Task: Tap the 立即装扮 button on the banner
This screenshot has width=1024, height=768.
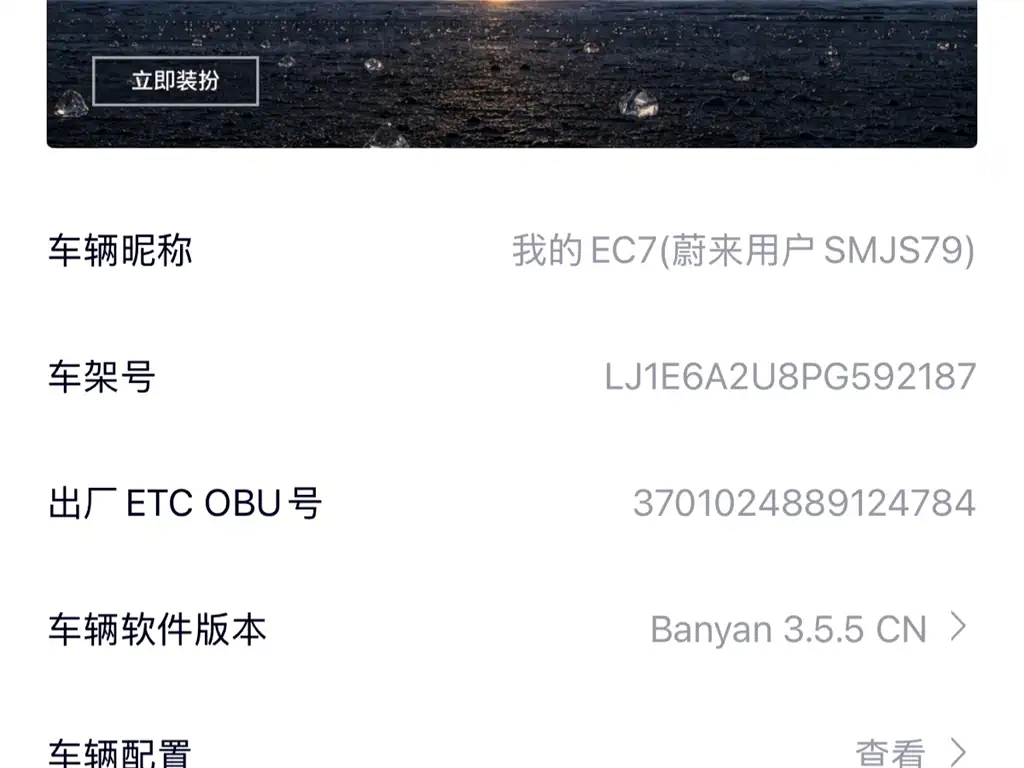Action: pos(175,81)
